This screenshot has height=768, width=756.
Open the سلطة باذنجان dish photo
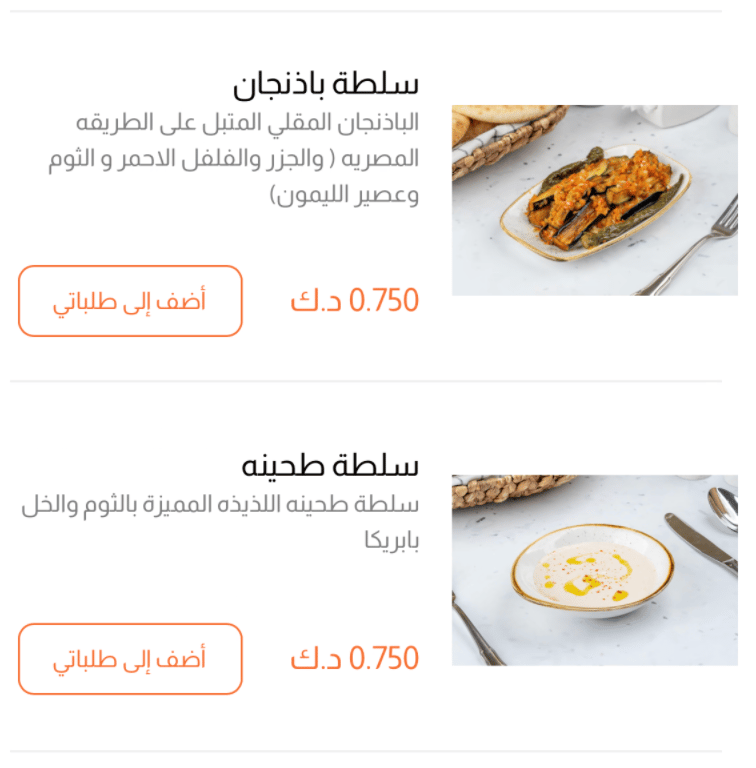tap(594, 200)
